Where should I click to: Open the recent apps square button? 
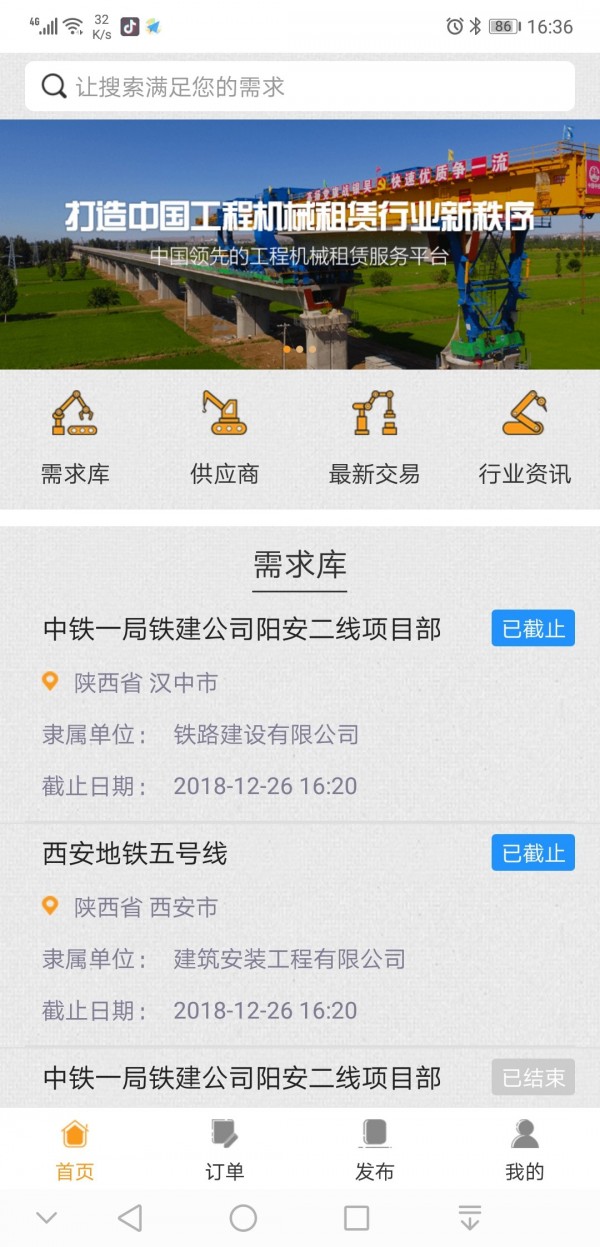click(x=356, y=1218)
